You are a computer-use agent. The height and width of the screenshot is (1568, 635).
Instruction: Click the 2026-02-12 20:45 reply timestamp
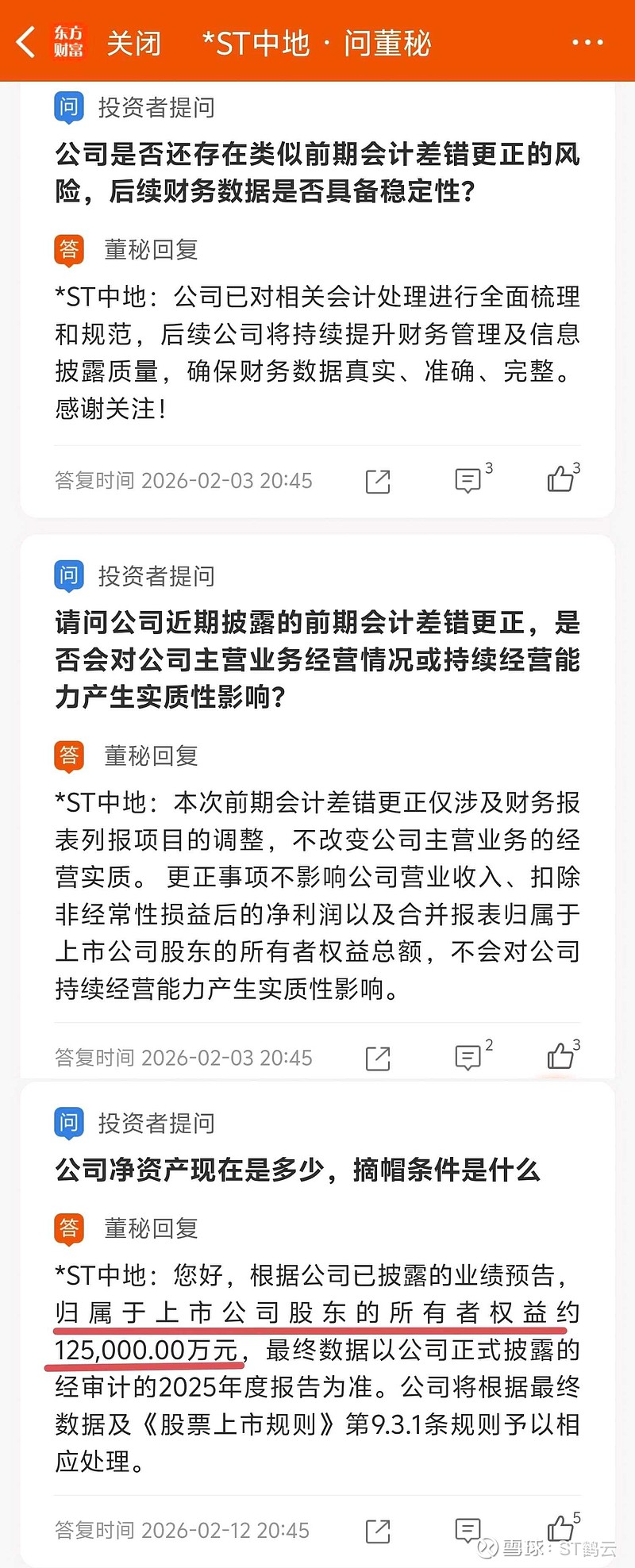click(183, 1528)
